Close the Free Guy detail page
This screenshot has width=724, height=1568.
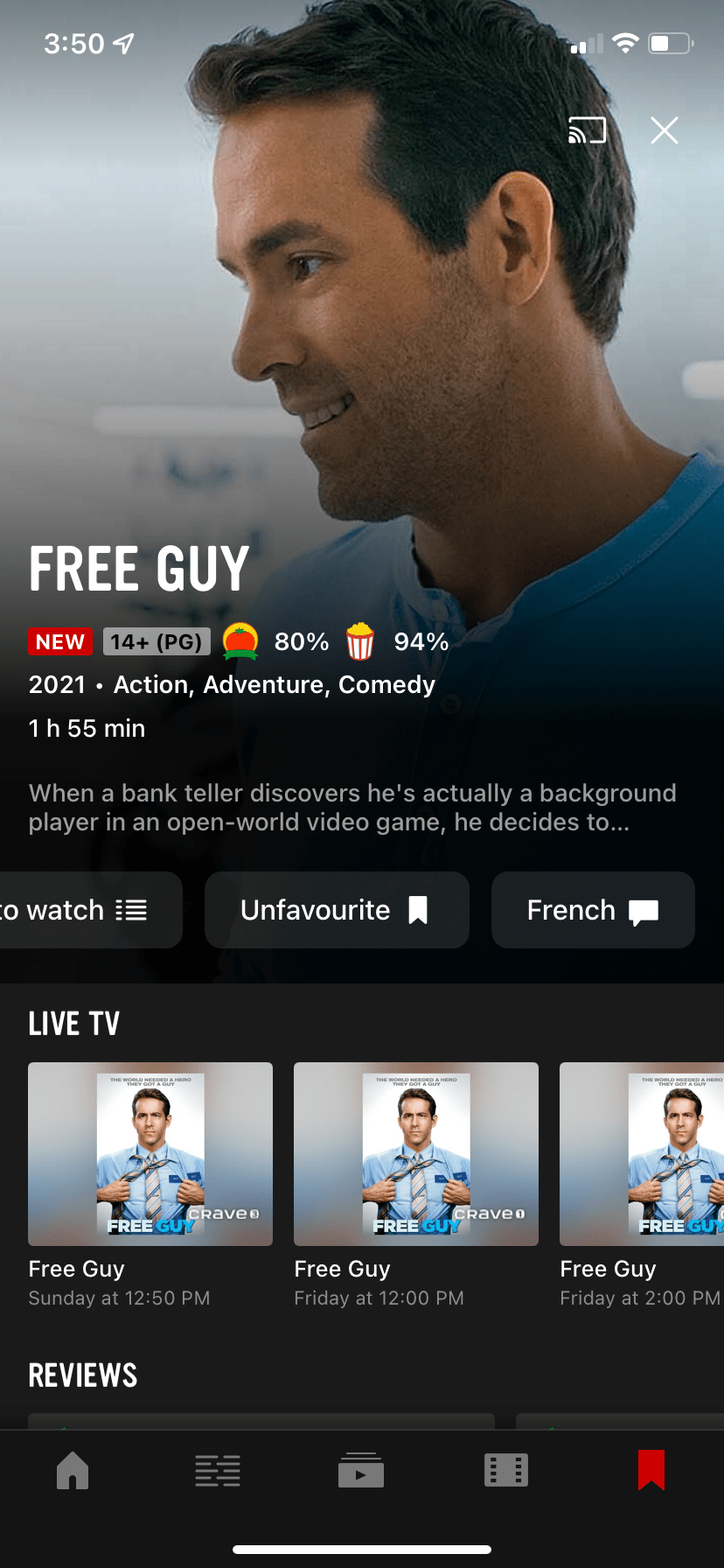pyautogui.click(x=665, y=130)
